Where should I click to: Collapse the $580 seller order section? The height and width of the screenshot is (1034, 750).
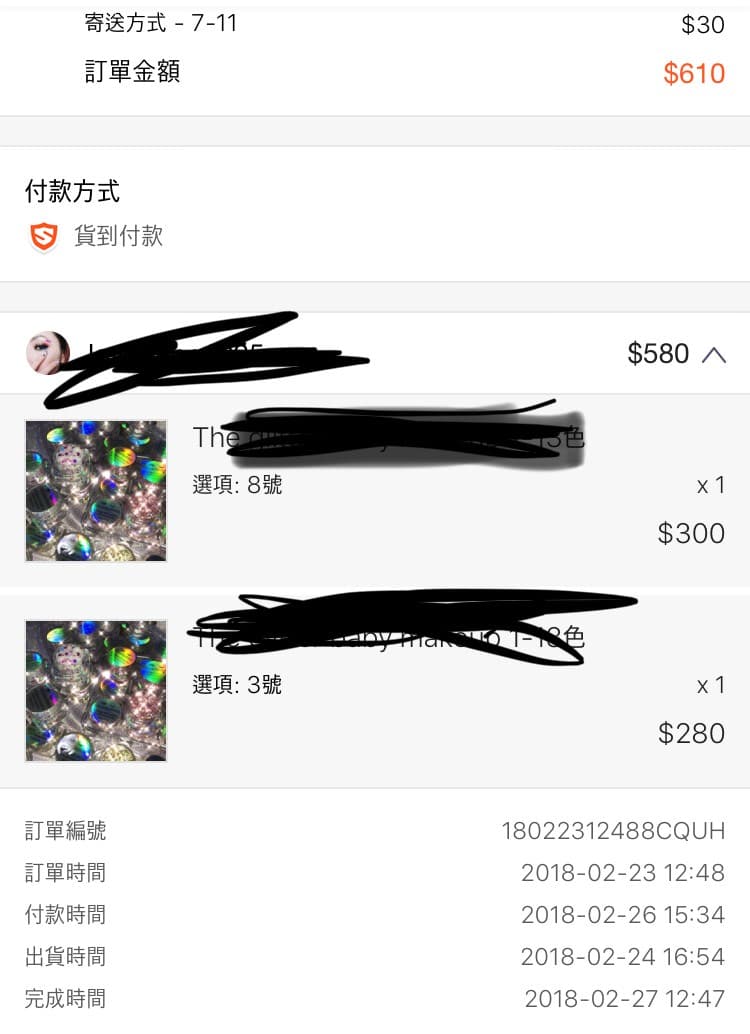713,354
